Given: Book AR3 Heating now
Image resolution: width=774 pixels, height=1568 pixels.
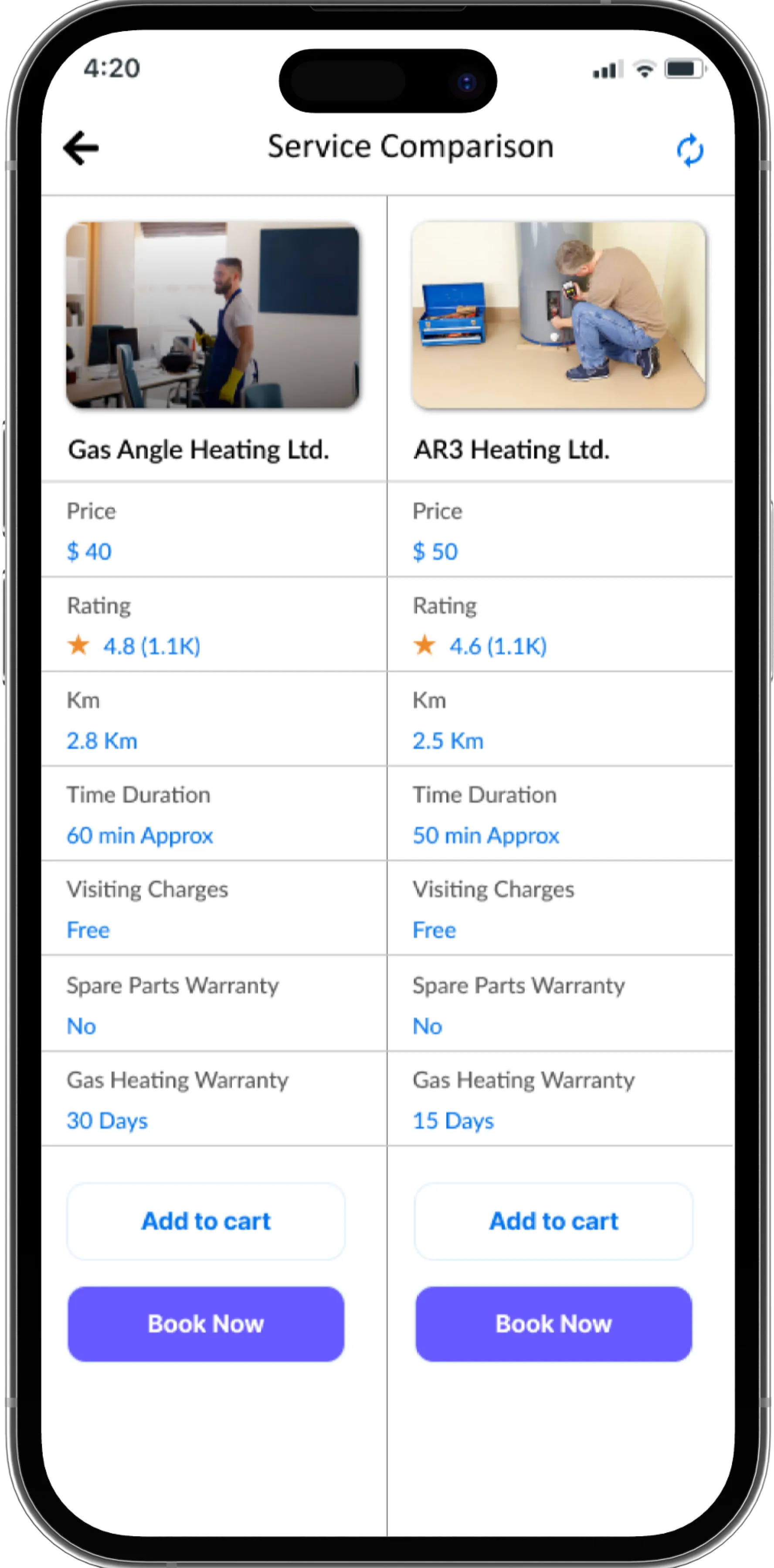Looking at the screenshot, I should point(553,1324).
